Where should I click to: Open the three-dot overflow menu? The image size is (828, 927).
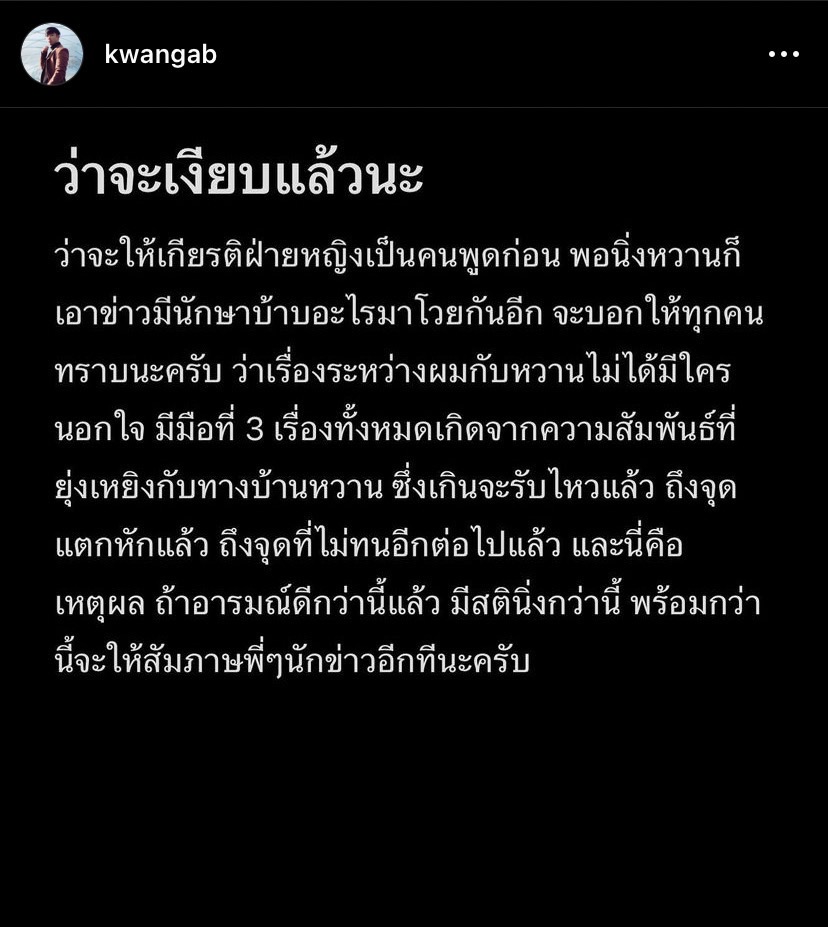(x=783, y=55)
